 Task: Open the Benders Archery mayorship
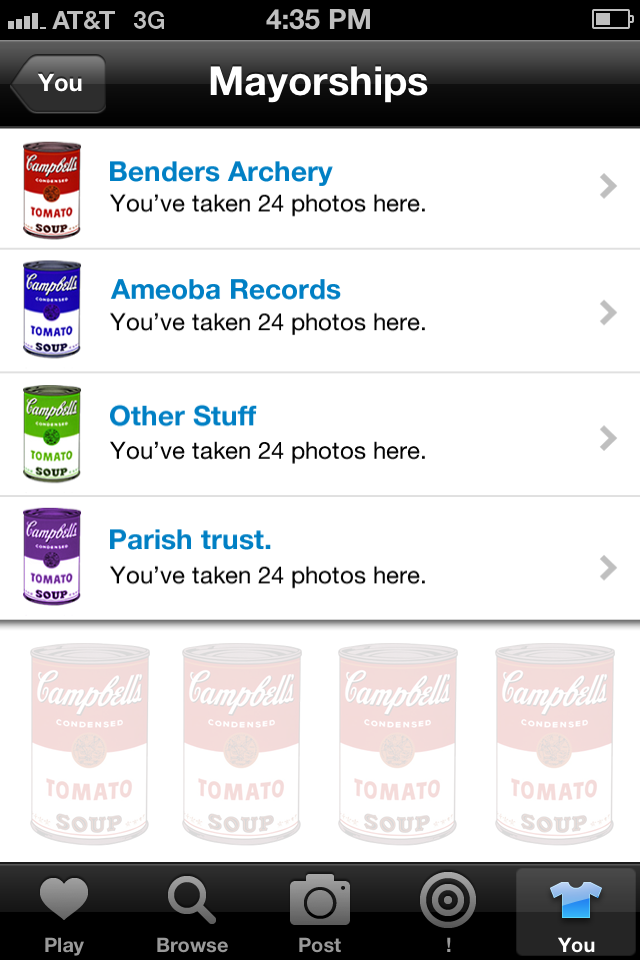pyautogui.click(x=320, y=188)
